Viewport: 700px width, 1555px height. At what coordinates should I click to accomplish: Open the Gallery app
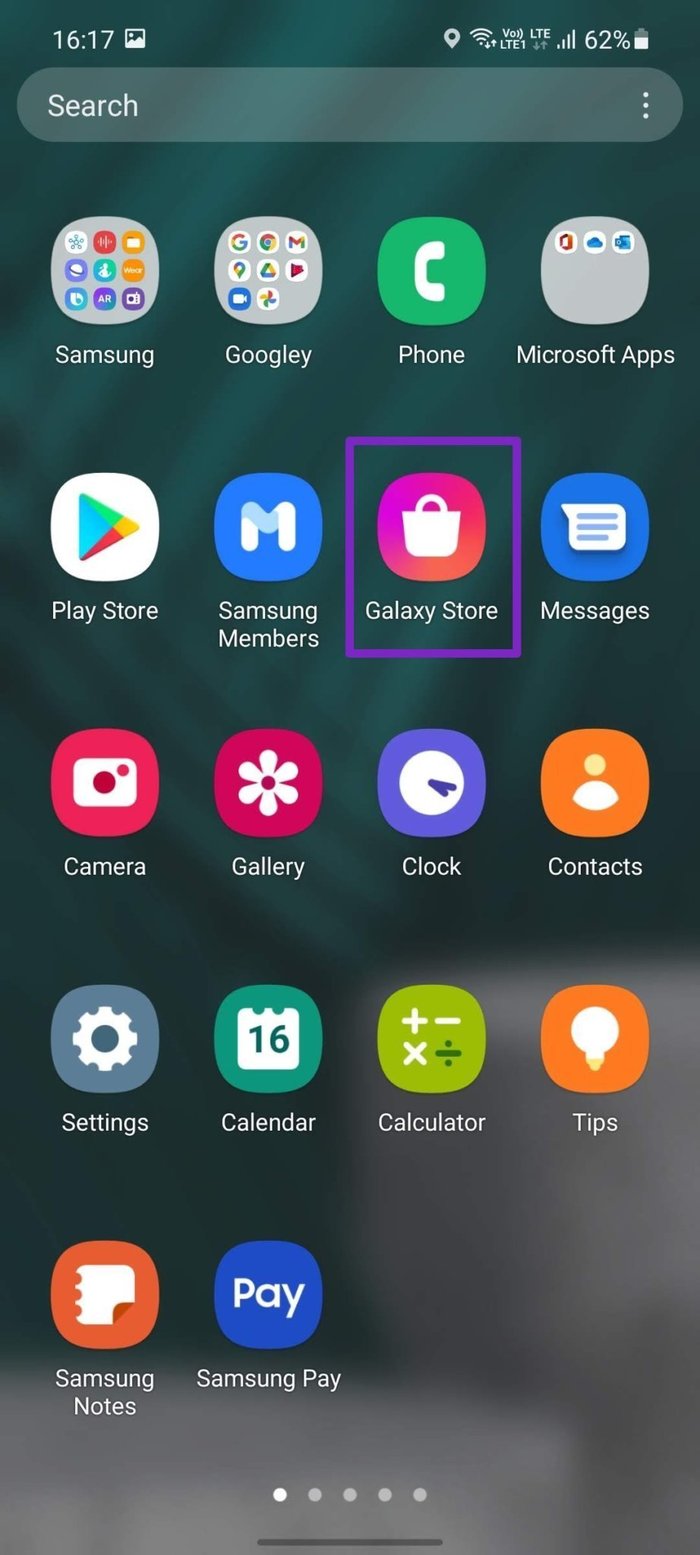click(x=268, y=783)
